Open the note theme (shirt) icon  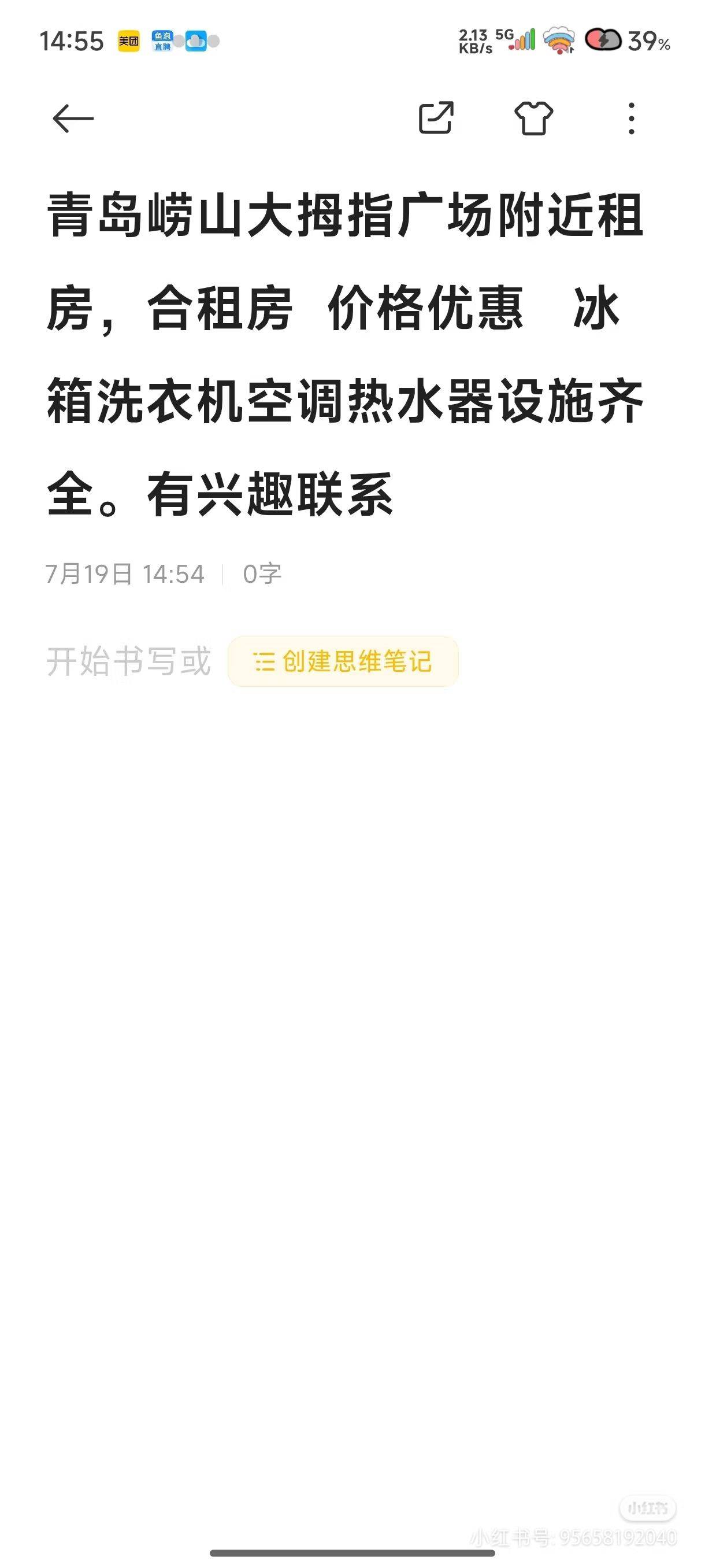(x=533, y=118)
